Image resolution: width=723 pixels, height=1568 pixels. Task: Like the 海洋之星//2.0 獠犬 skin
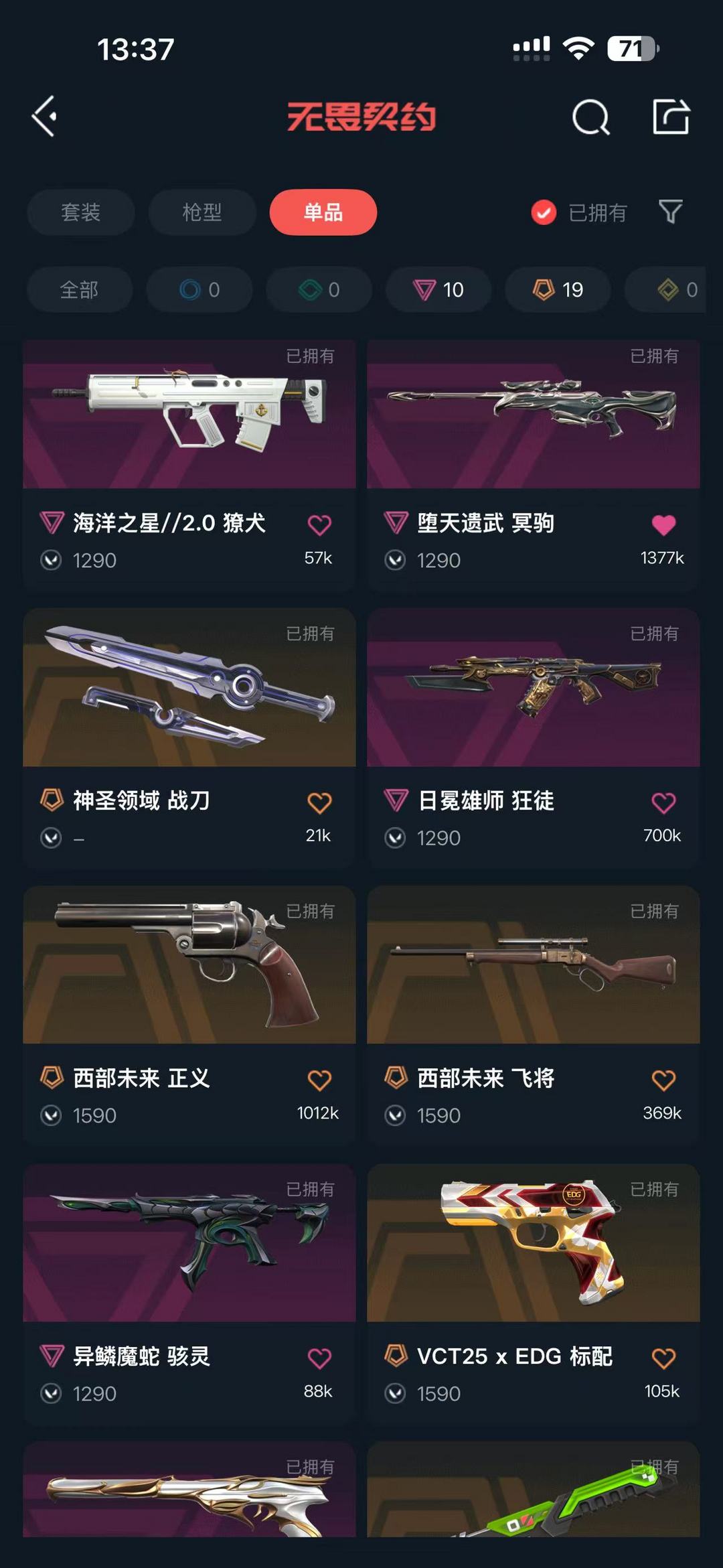click(x=319, y=525)
